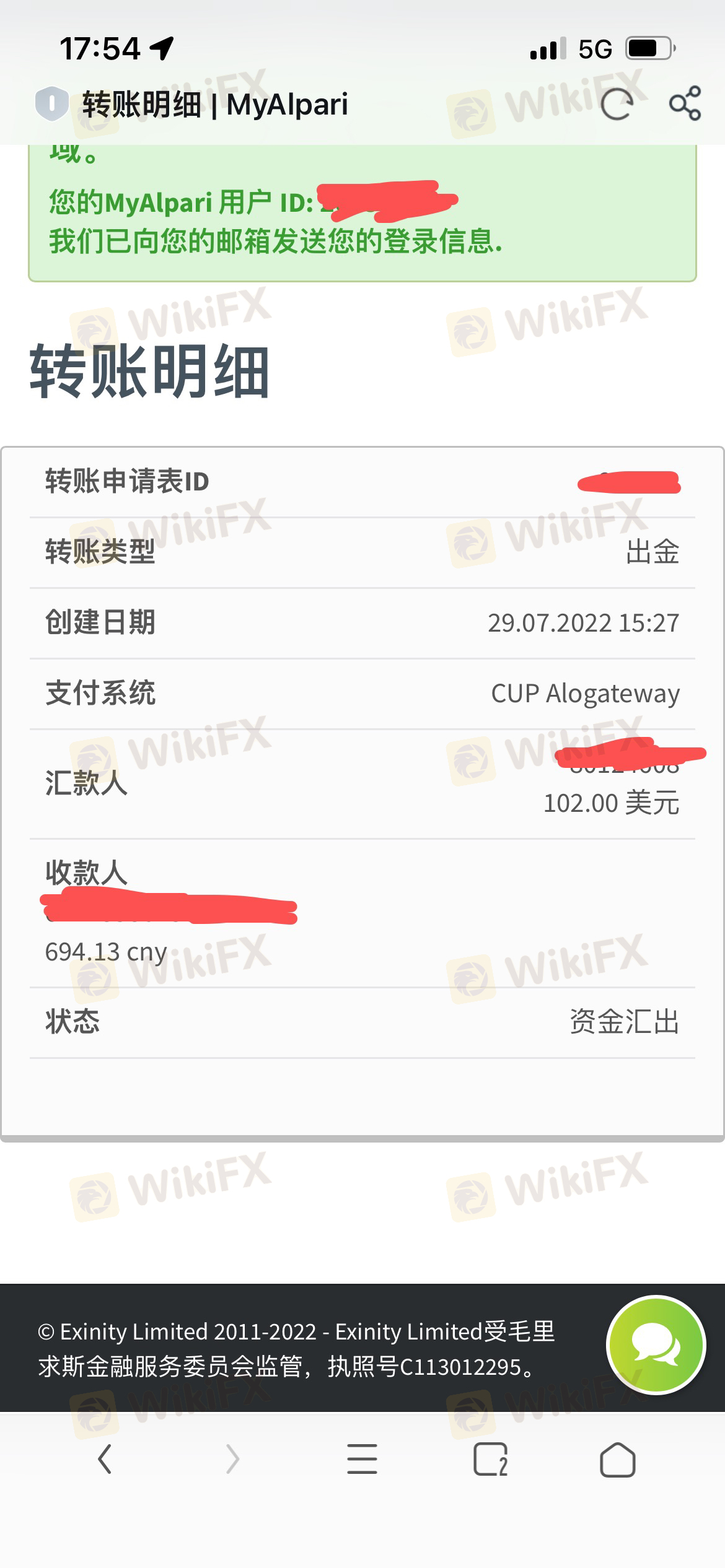Tap the page title address bar
This screenshot has height=1568, width=725.
coord(215,104)
